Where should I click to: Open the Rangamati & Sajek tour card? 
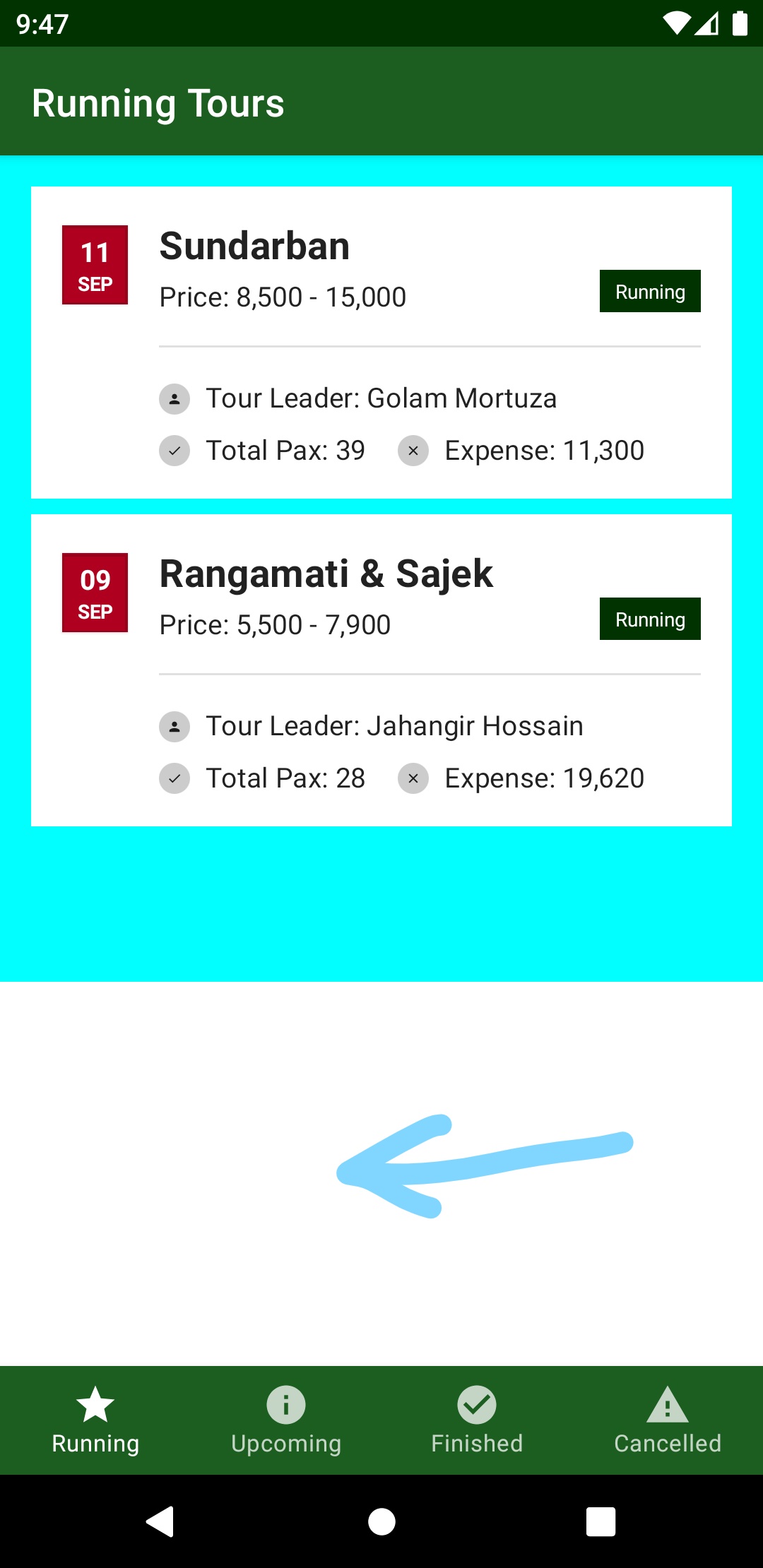coord(381,670)
